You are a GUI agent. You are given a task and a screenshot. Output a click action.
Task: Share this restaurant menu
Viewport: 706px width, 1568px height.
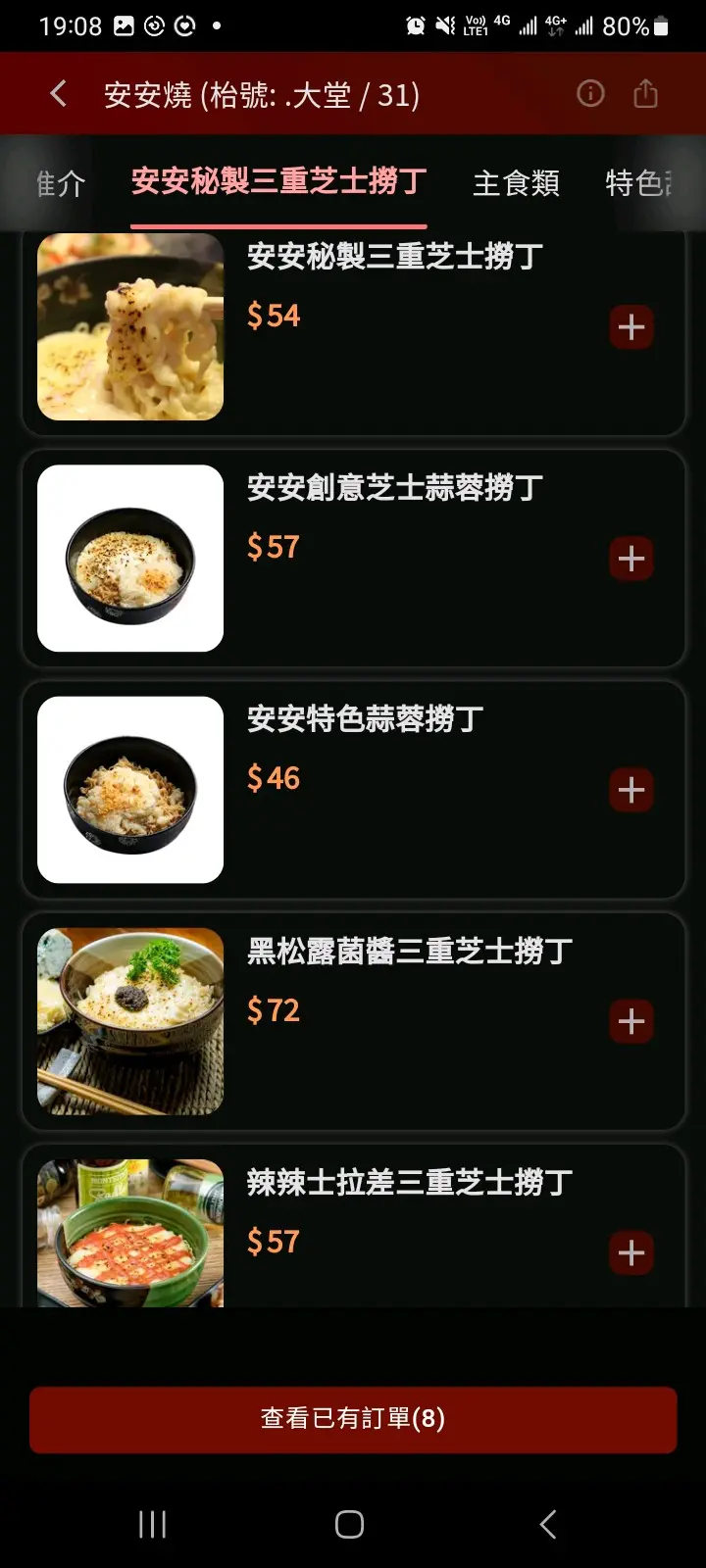tap(645, 94)
